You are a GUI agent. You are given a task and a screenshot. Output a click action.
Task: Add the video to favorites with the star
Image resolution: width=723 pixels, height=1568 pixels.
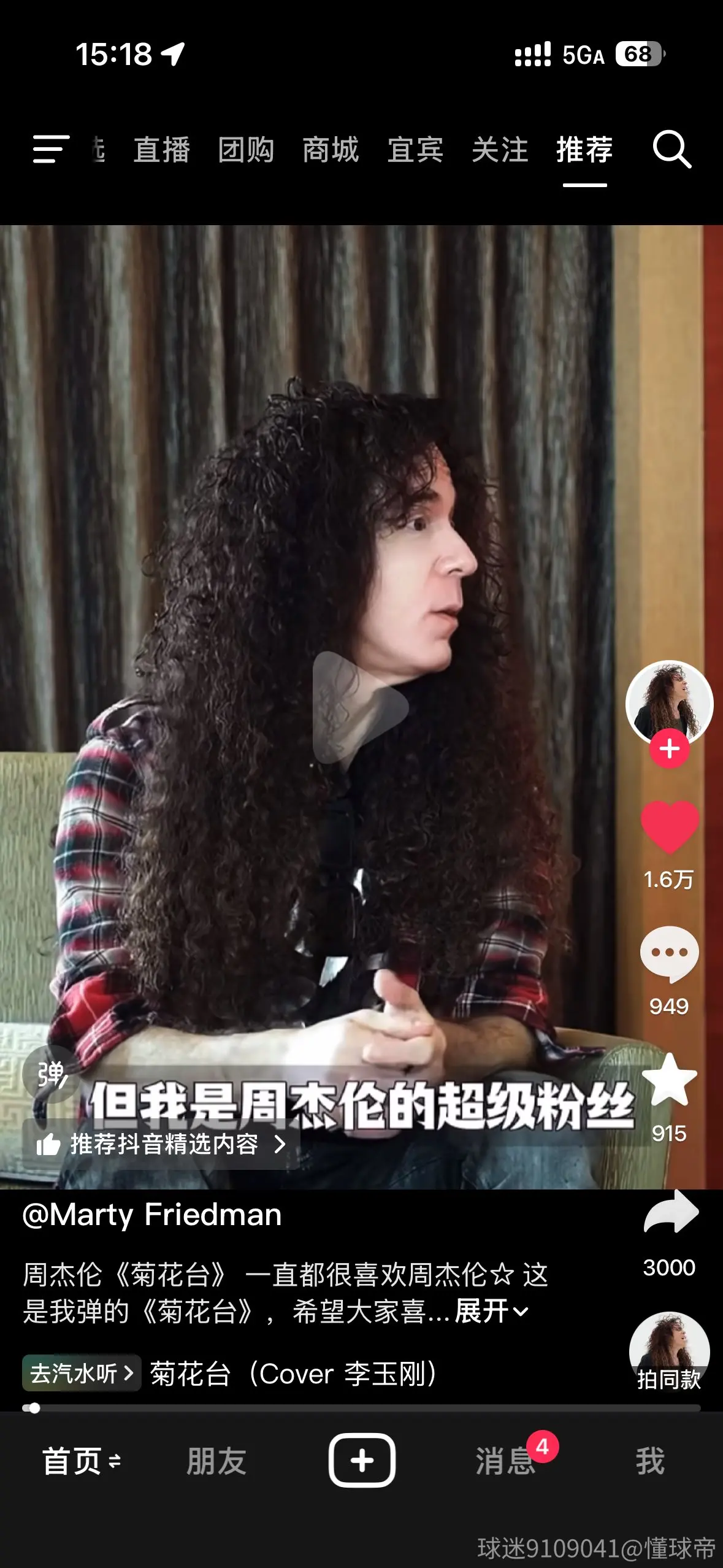point(670,1080)
